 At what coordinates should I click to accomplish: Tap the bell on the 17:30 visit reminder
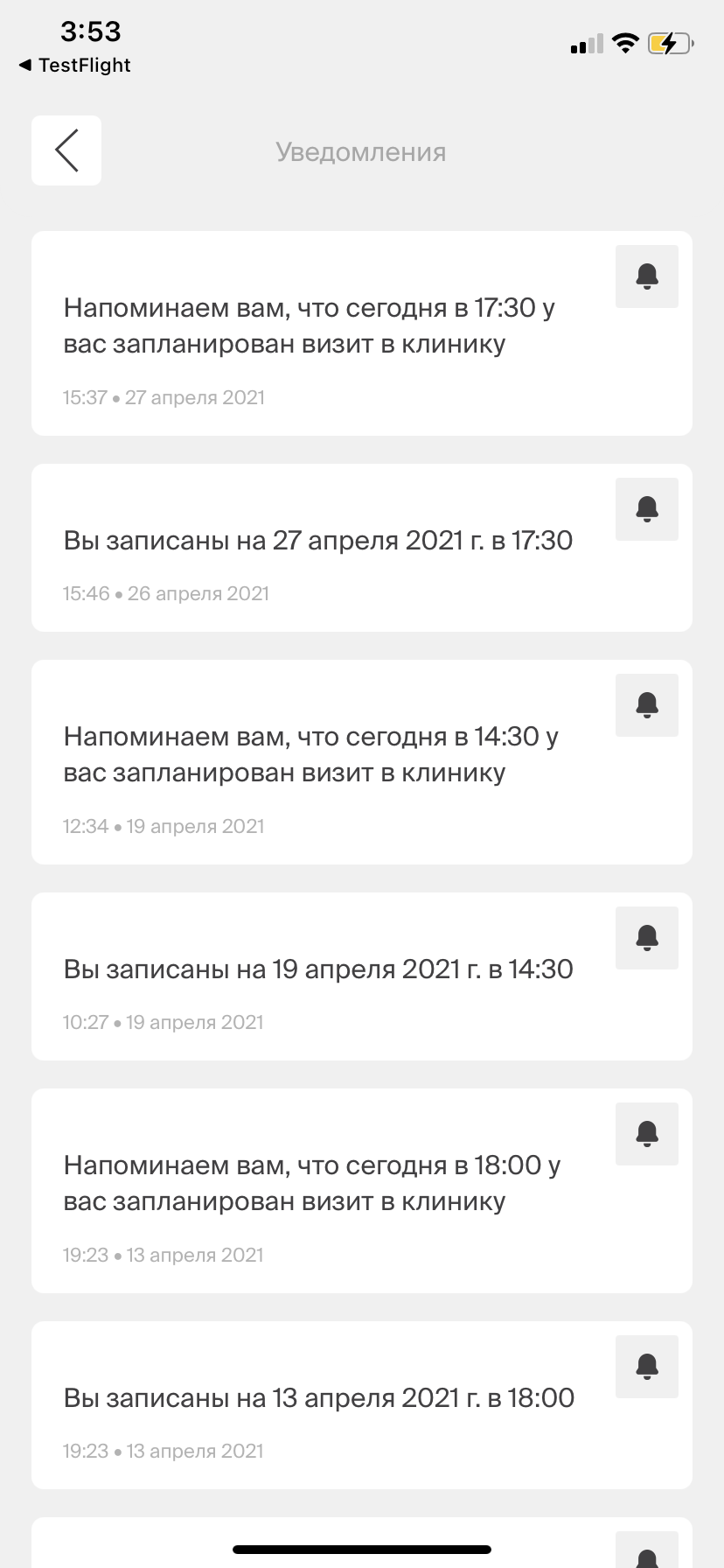(647, 276)
